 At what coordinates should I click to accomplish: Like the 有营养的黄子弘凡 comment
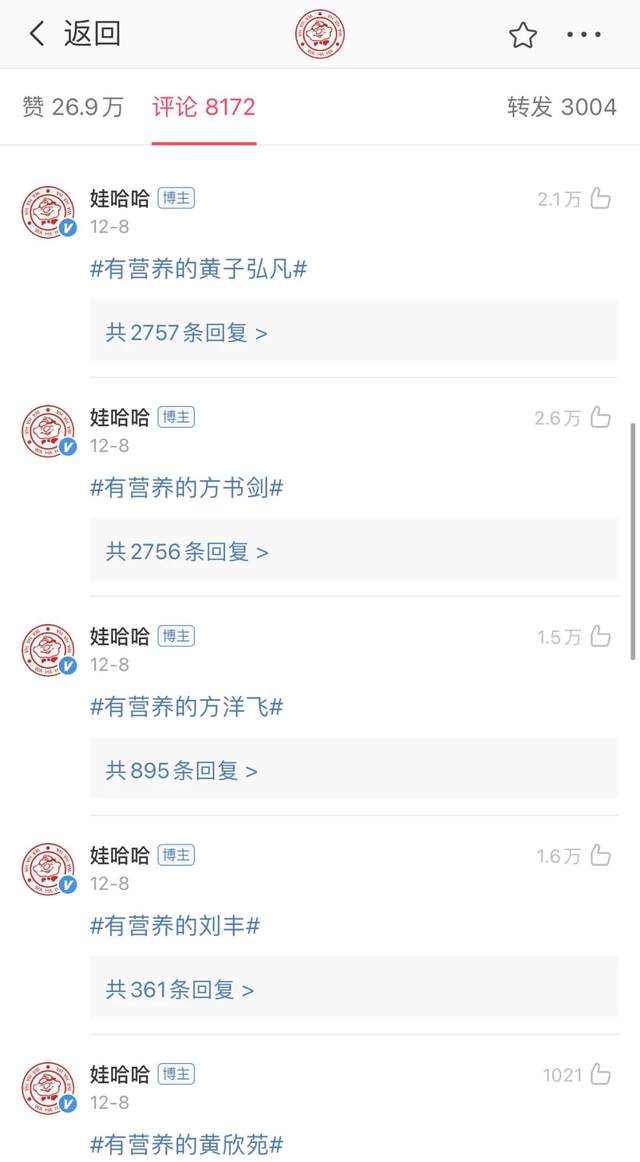600,198
